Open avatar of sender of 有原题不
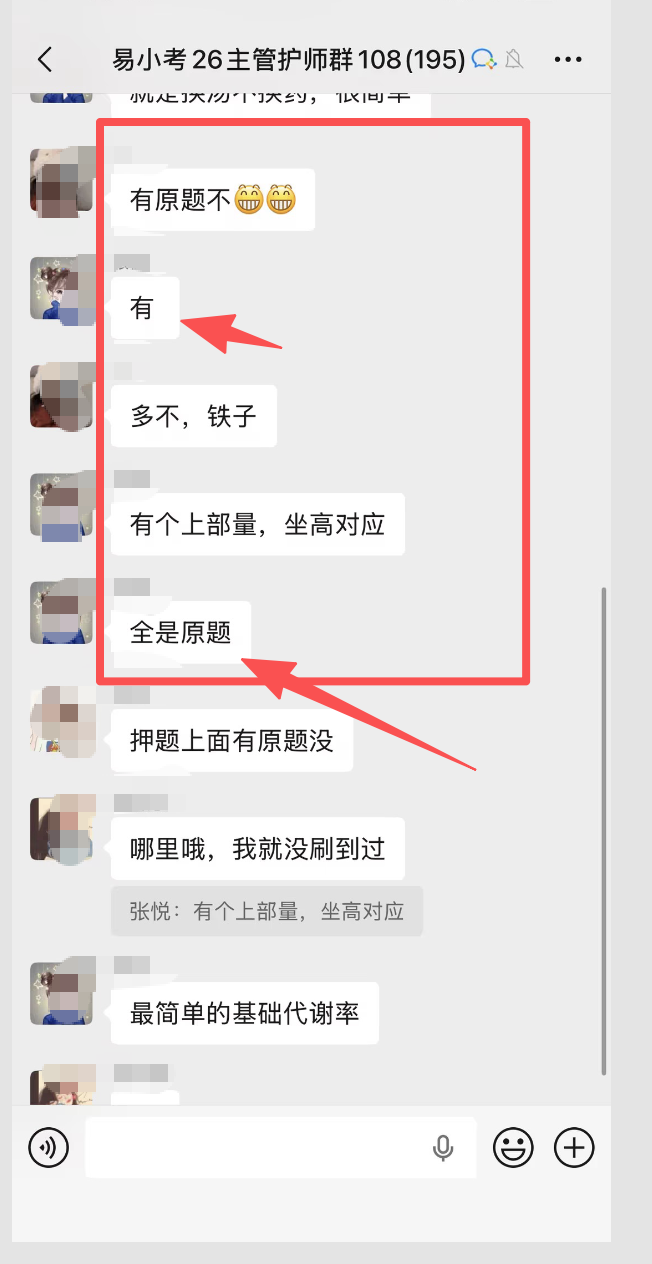The height and width of the screenshot is (1264, 652). pos(62,180)
